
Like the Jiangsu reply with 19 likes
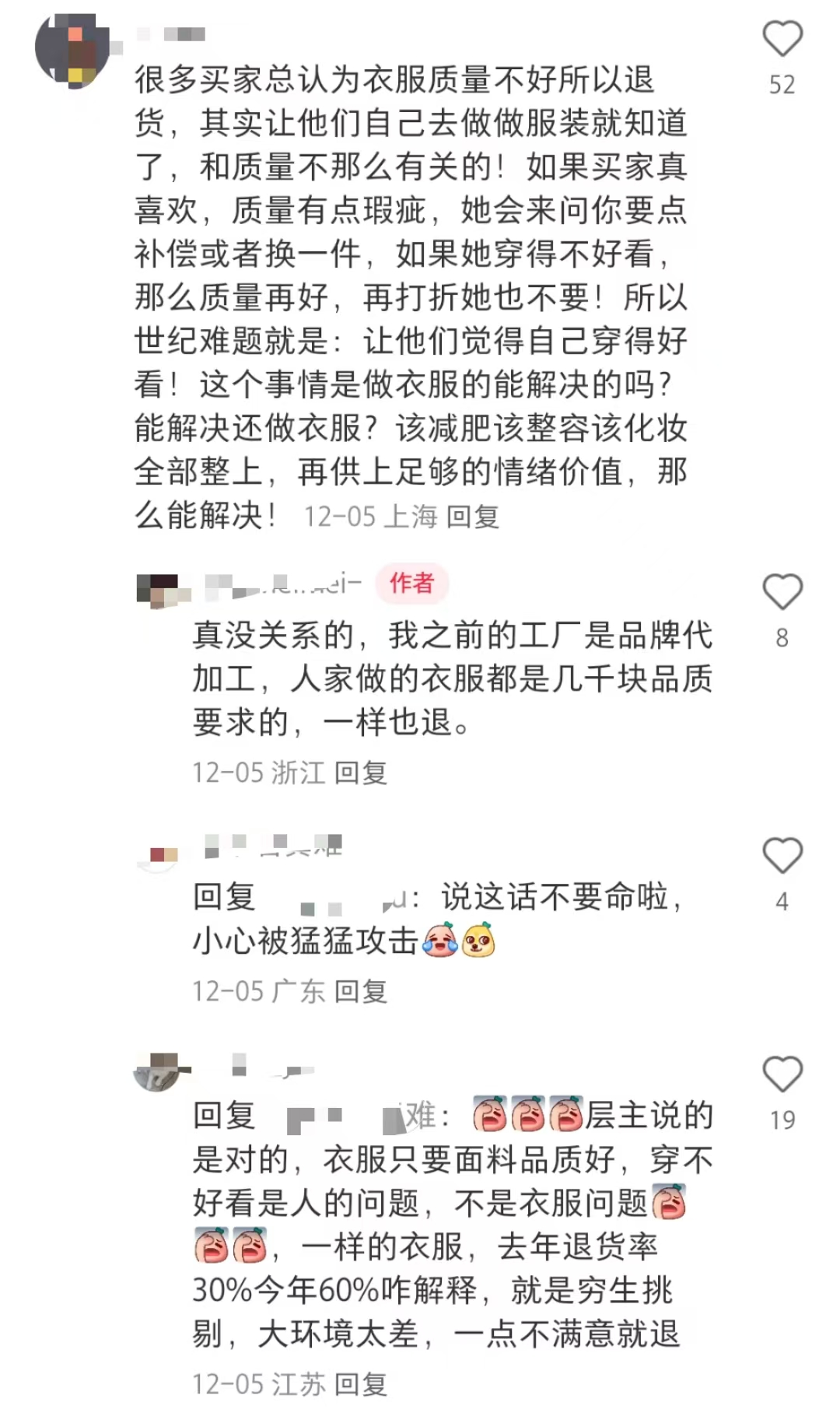click(x=782, y=1074)
